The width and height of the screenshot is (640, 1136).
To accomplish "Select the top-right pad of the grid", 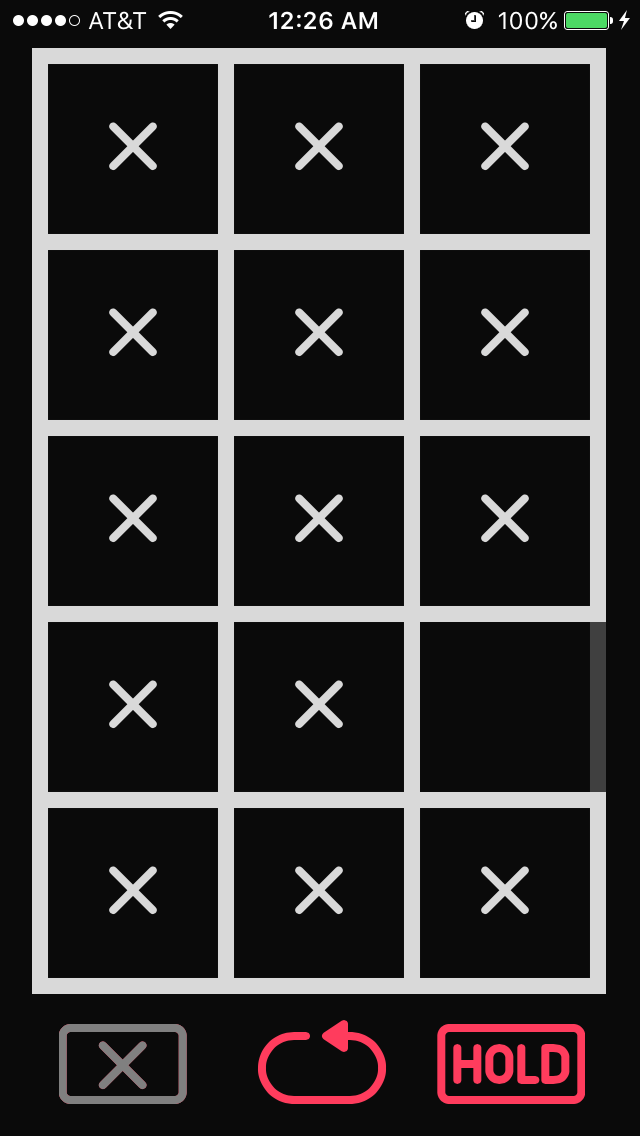I will [x=505, y=149].
